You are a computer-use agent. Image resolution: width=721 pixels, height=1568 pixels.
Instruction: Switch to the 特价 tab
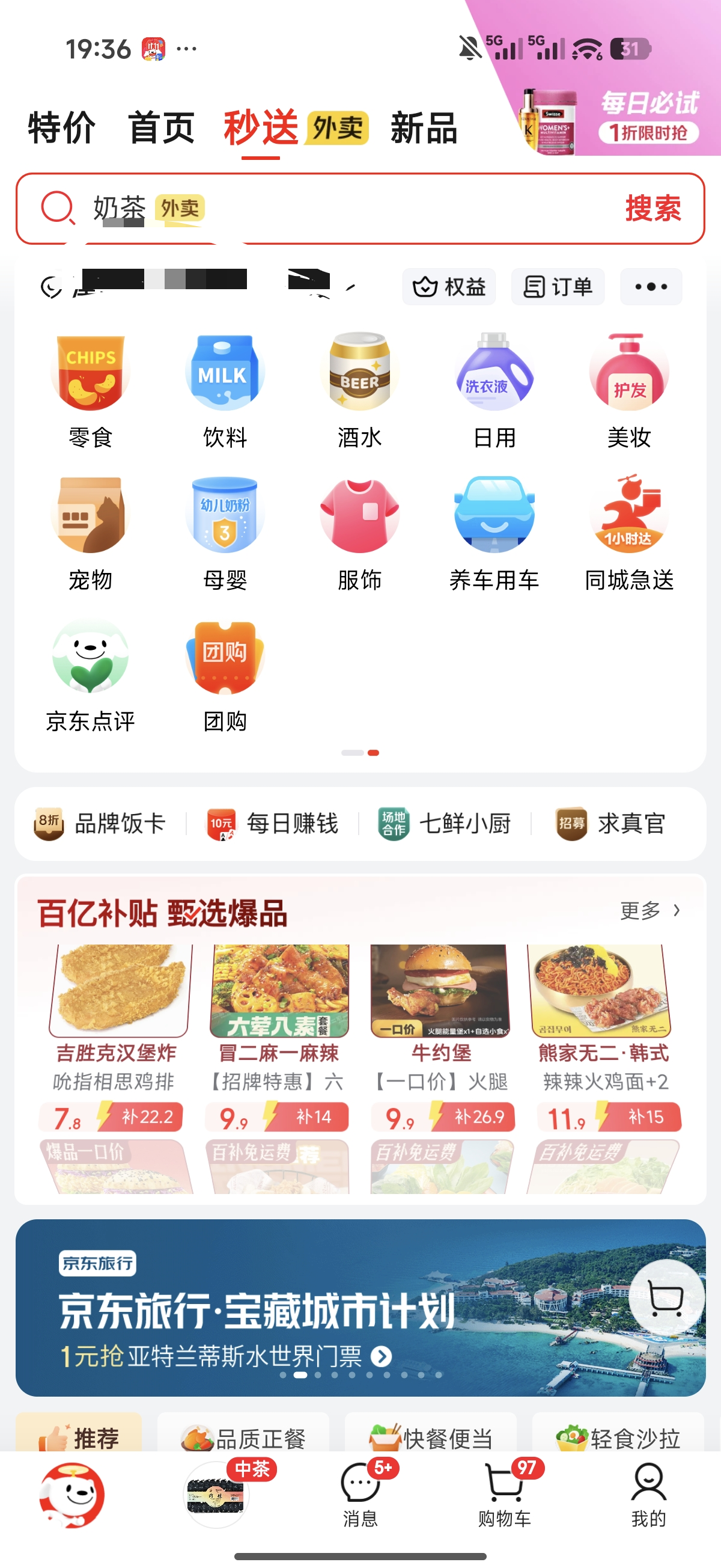coord(61,128)
